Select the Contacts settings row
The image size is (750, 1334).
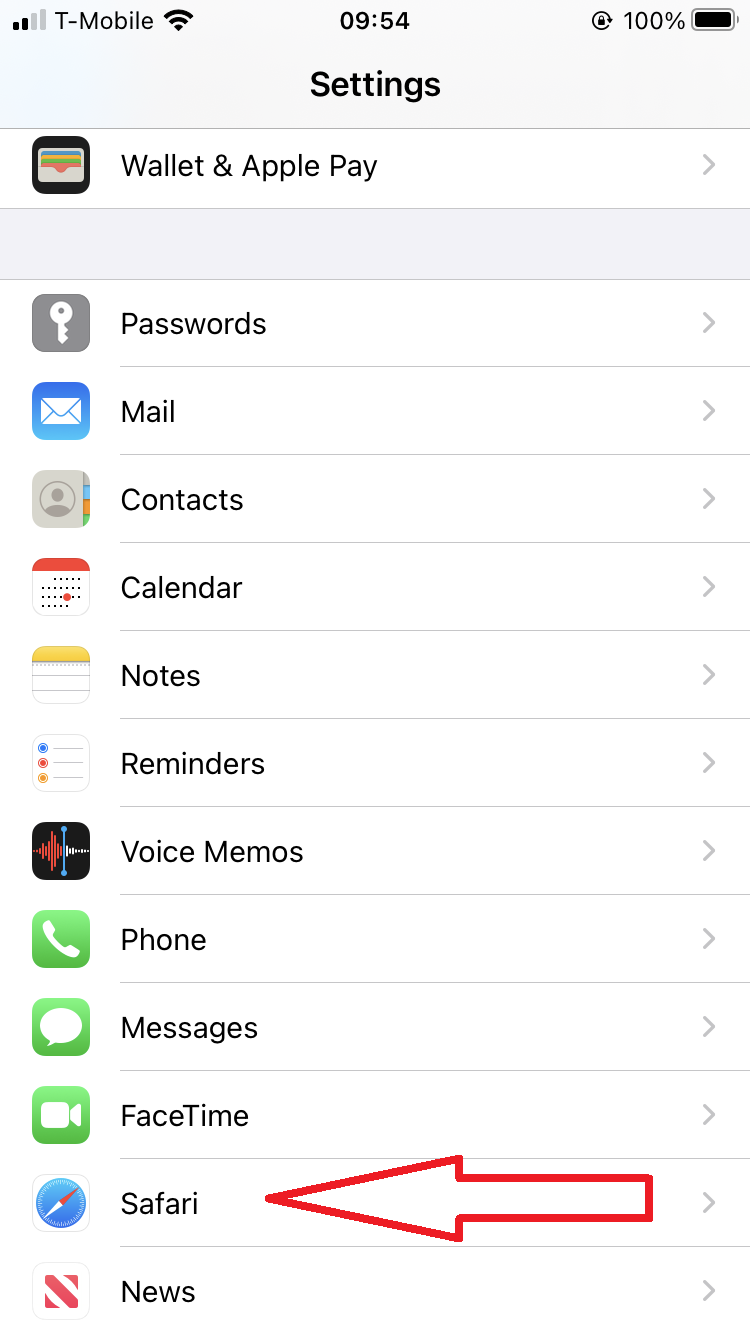point(182,500)
